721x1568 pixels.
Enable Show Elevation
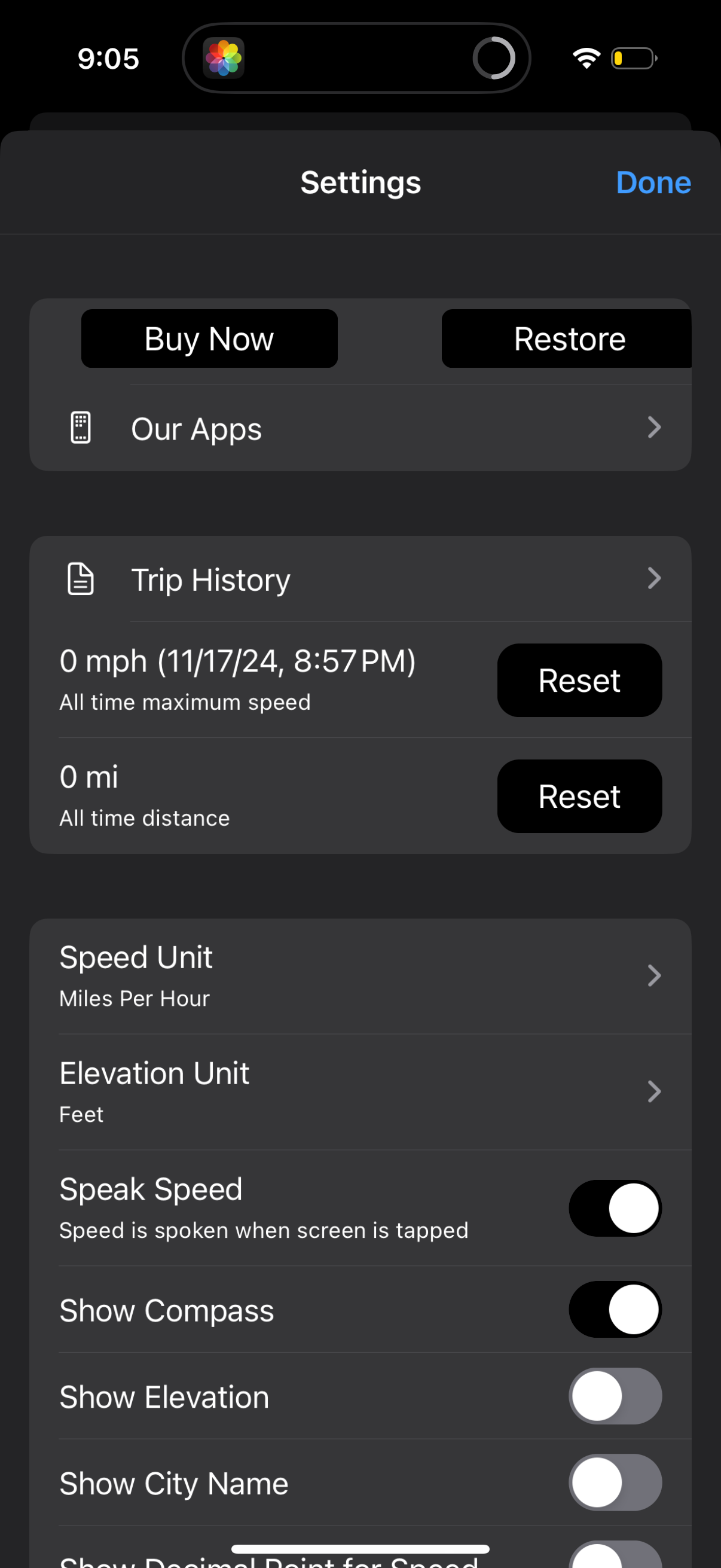pos(615,1396)
